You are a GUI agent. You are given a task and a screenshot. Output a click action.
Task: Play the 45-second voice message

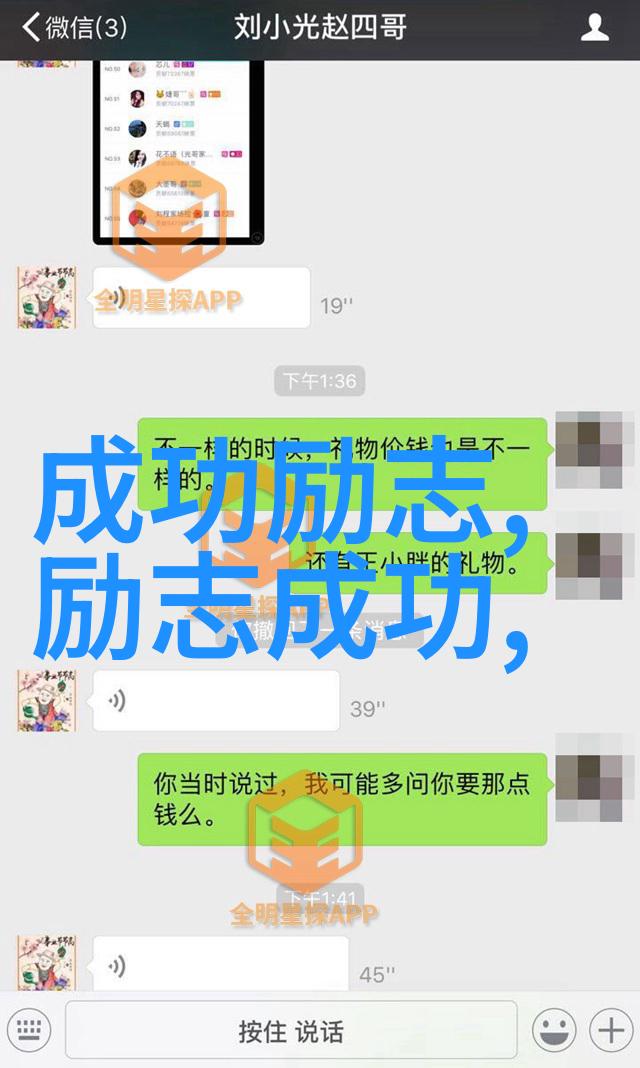click(x=220, y=965)
